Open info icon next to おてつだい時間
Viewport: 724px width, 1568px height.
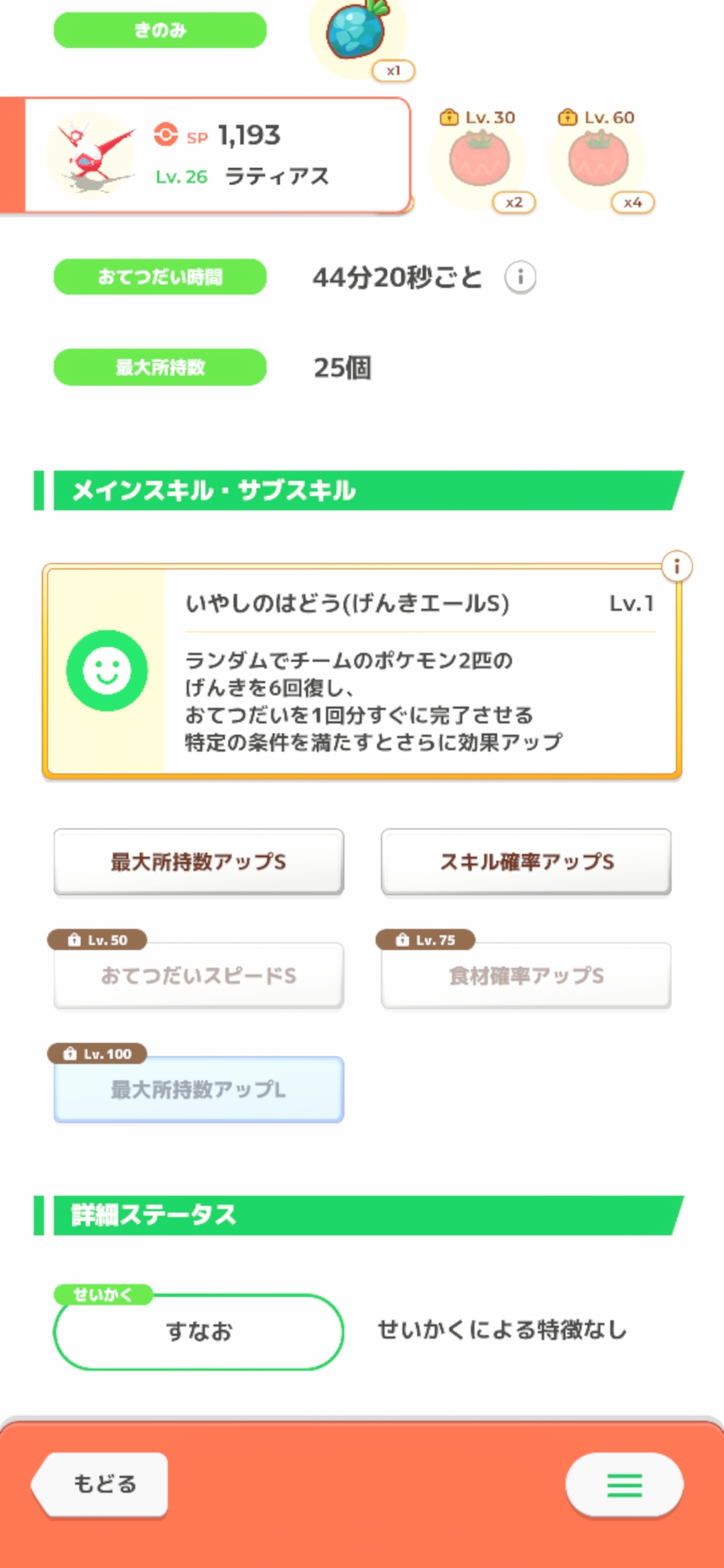click(520, 277)
